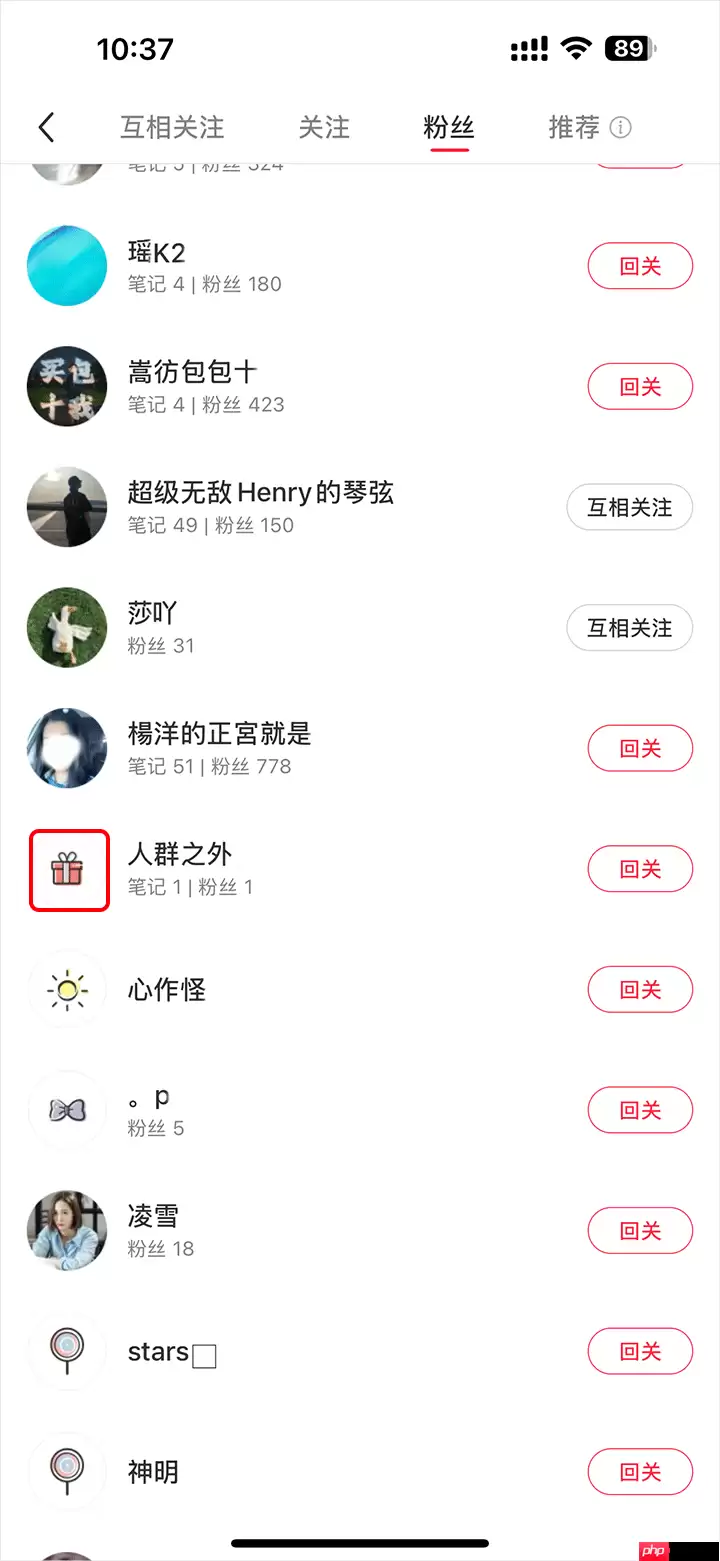Open 神明's lollipop avatar
This screenshot has height=1561, width=720.
(67, 1472)
